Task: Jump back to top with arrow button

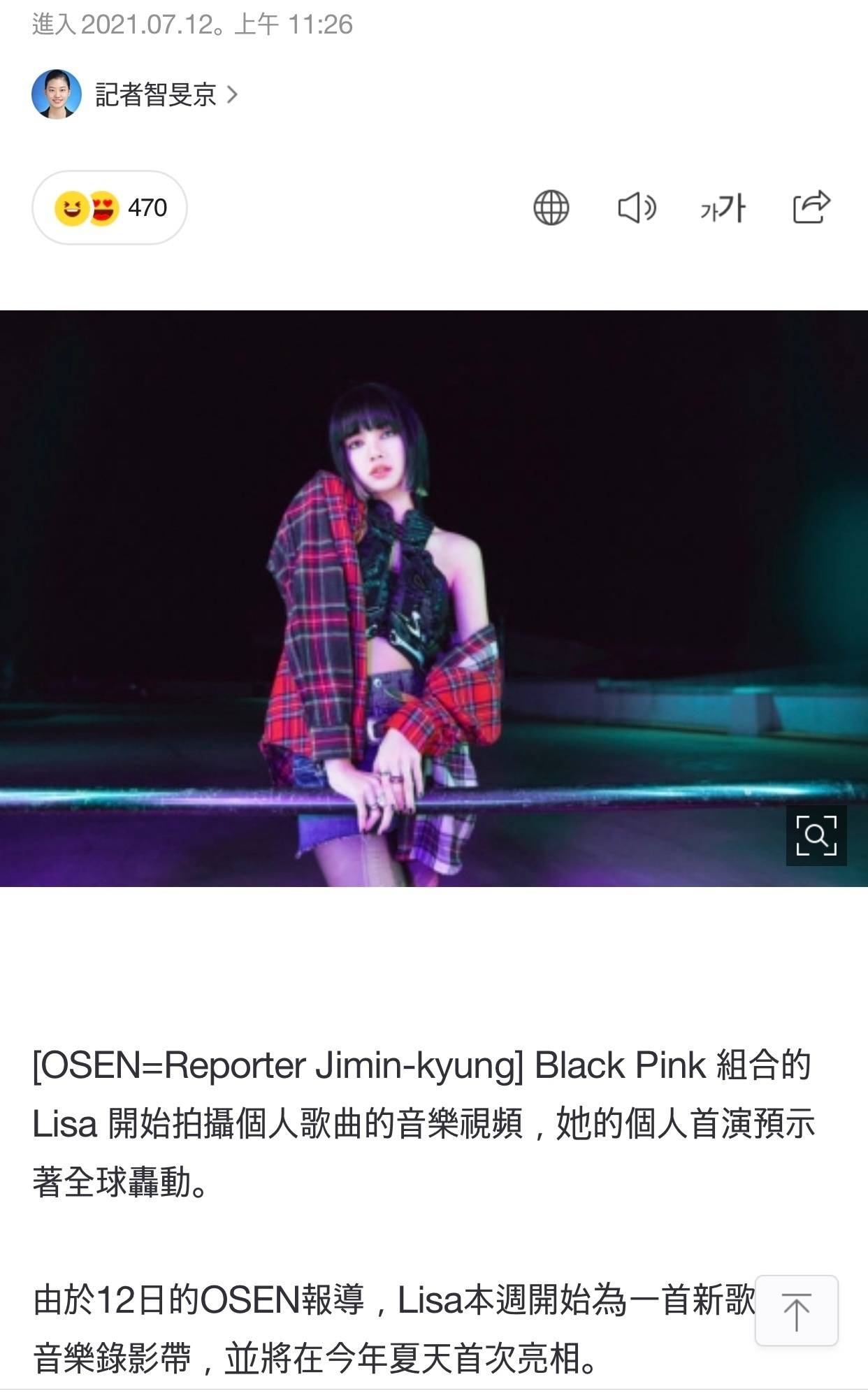Action: [x=796, y=1311]
